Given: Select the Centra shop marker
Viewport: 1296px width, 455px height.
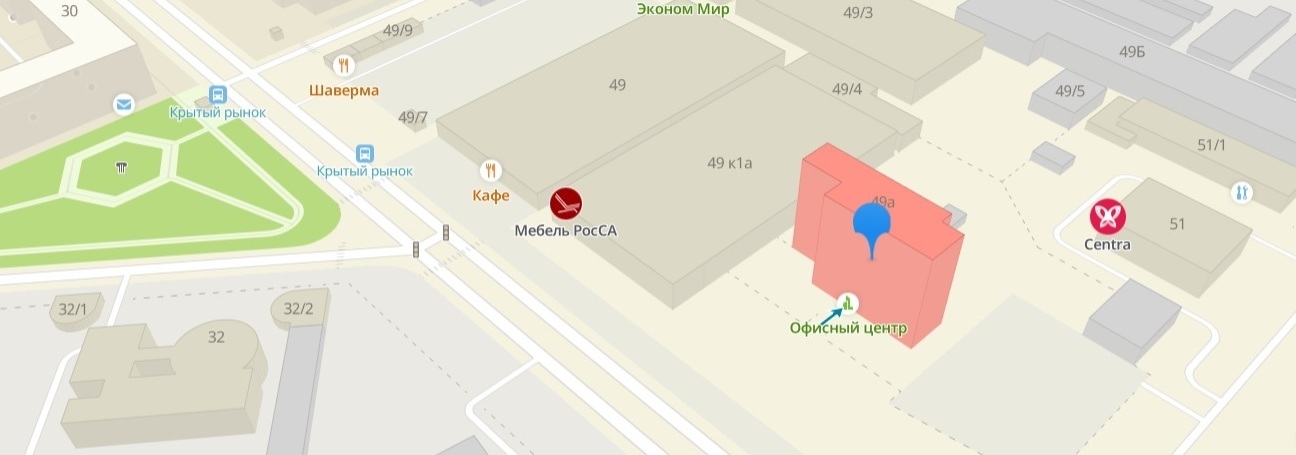Looking at the screenshot, I should (x=1108, y=215).
